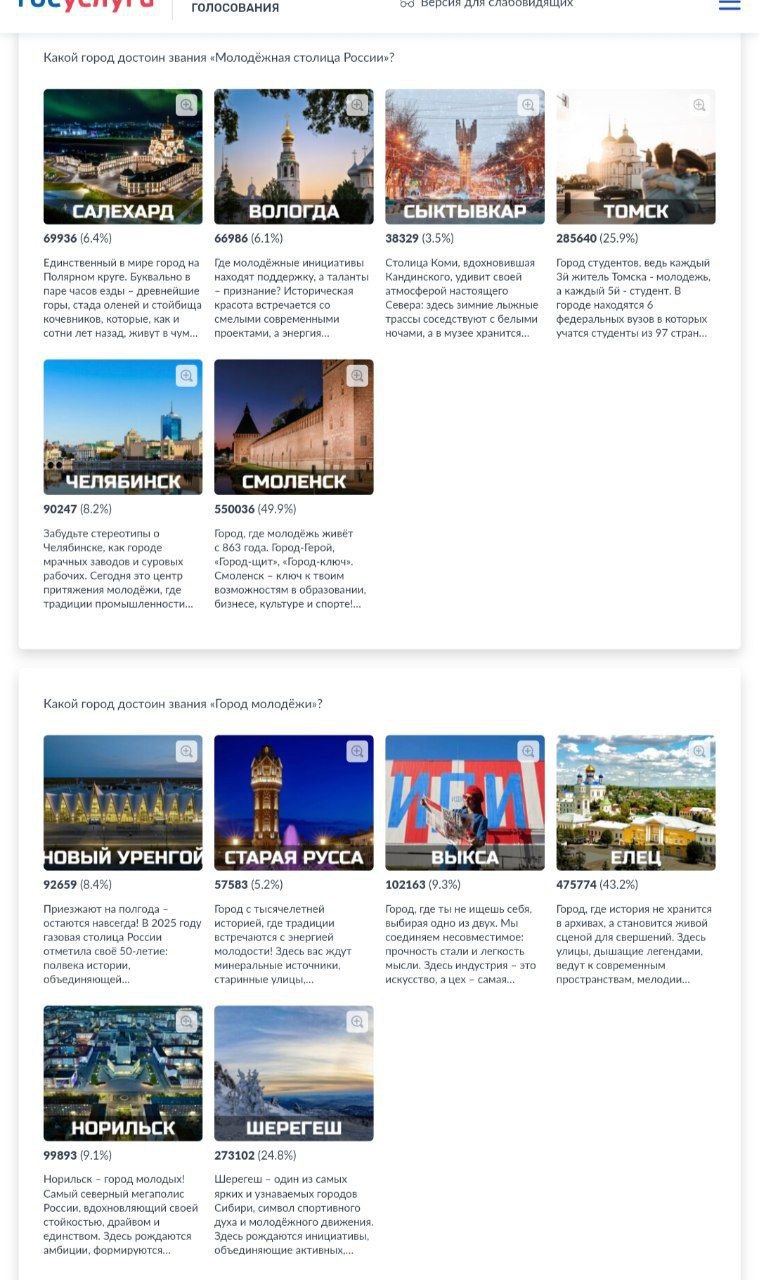Enlarge the Салехард photo with magnifier

click(x=186, y=105)
